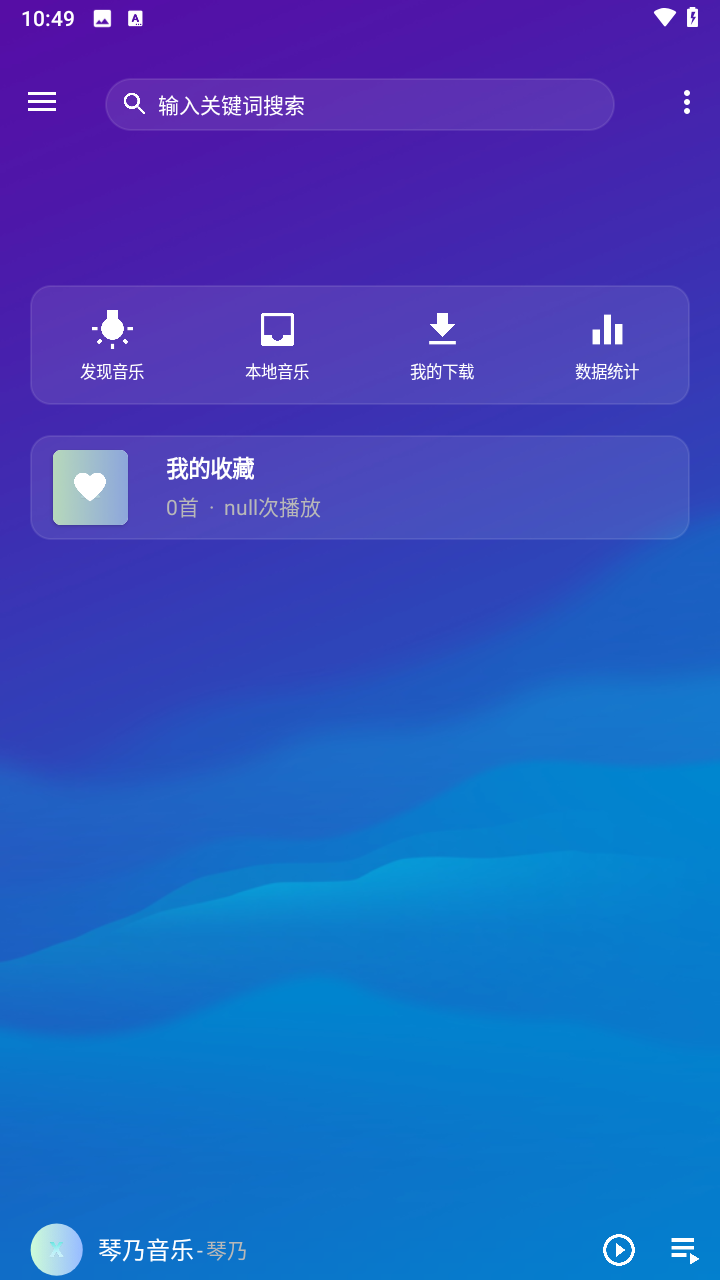Screen dimensions: 720x1280
Task: Open the current playlist queue icon
Action: pos(683,1249)
